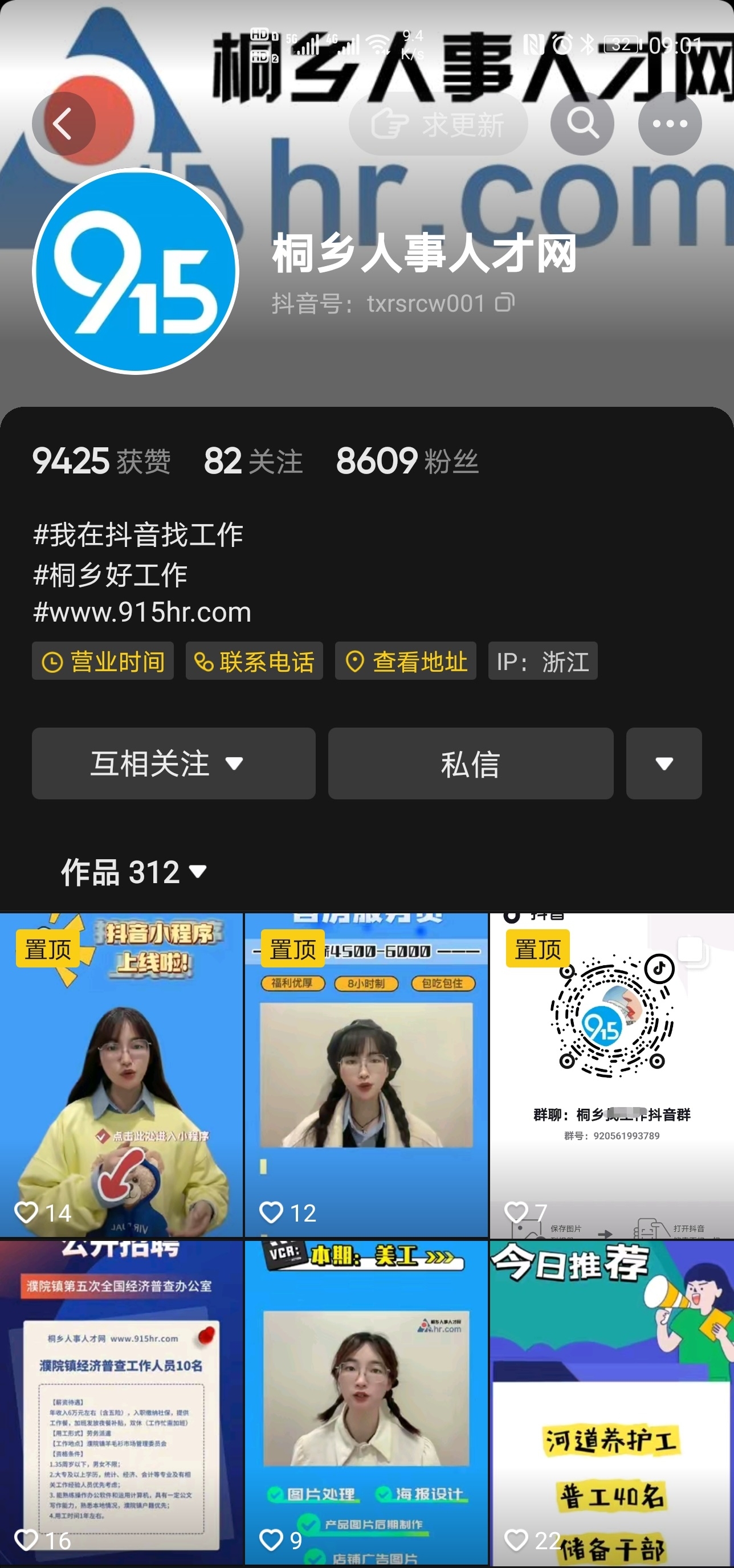Open the dropdown right of 私信
This screenshot has width=734, height=1568.
coord(663,764)
